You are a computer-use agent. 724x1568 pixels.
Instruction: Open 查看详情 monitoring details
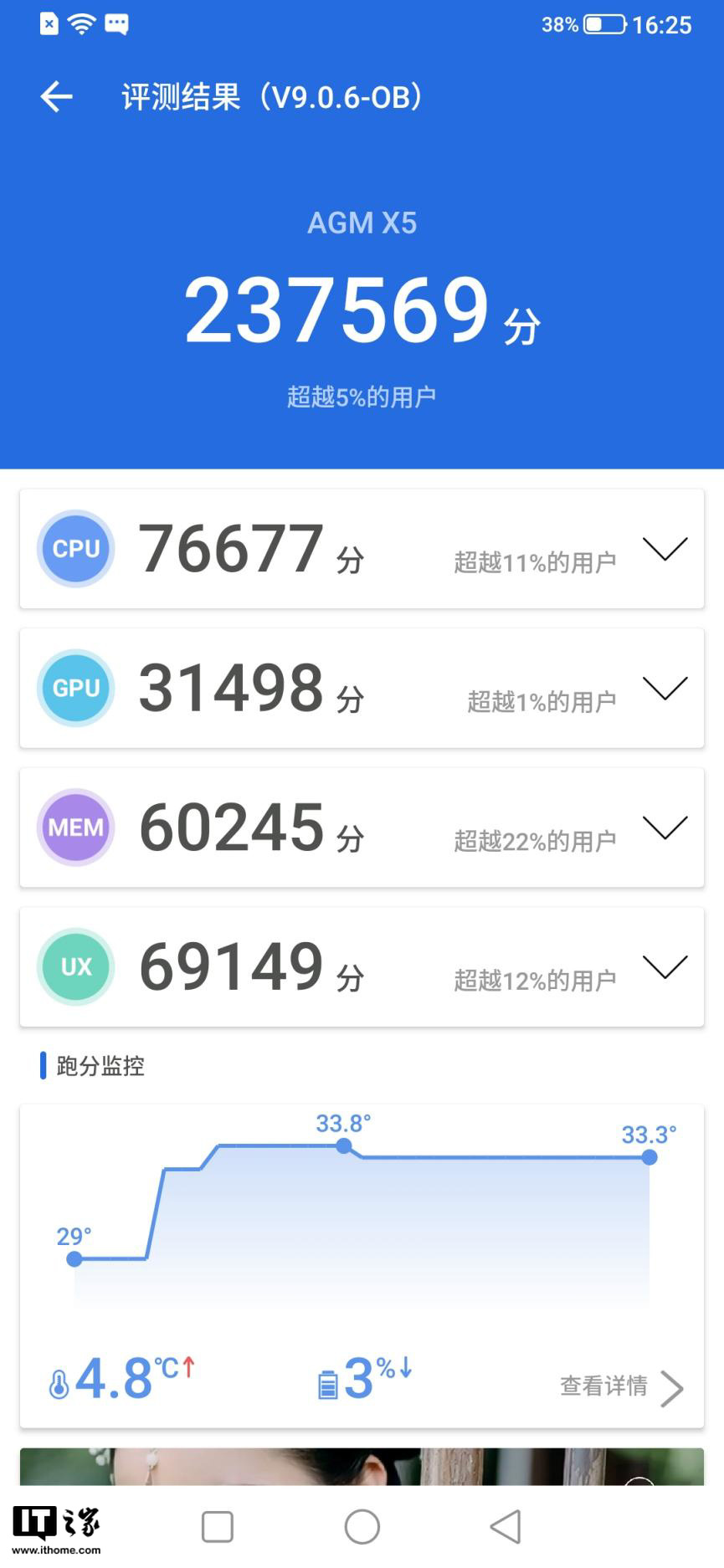622,1387
